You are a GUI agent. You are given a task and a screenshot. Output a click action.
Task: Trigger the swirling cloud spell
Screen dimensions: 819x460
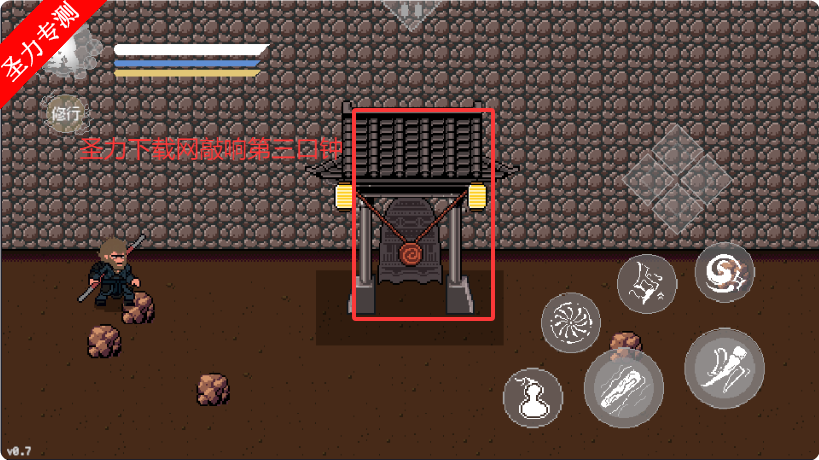click(725, 271)
